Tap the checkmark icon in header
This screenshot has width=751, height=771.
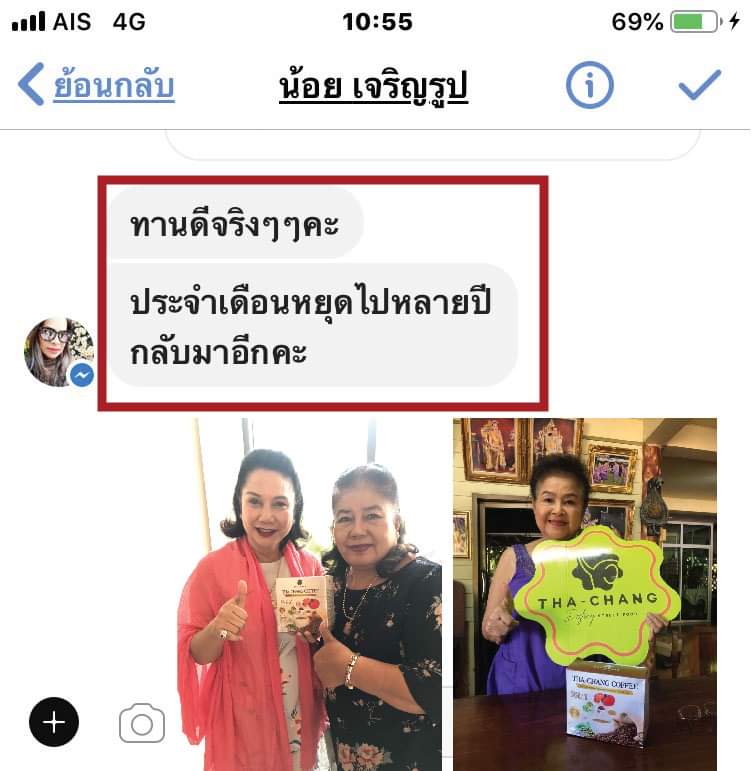coord(699,86)
